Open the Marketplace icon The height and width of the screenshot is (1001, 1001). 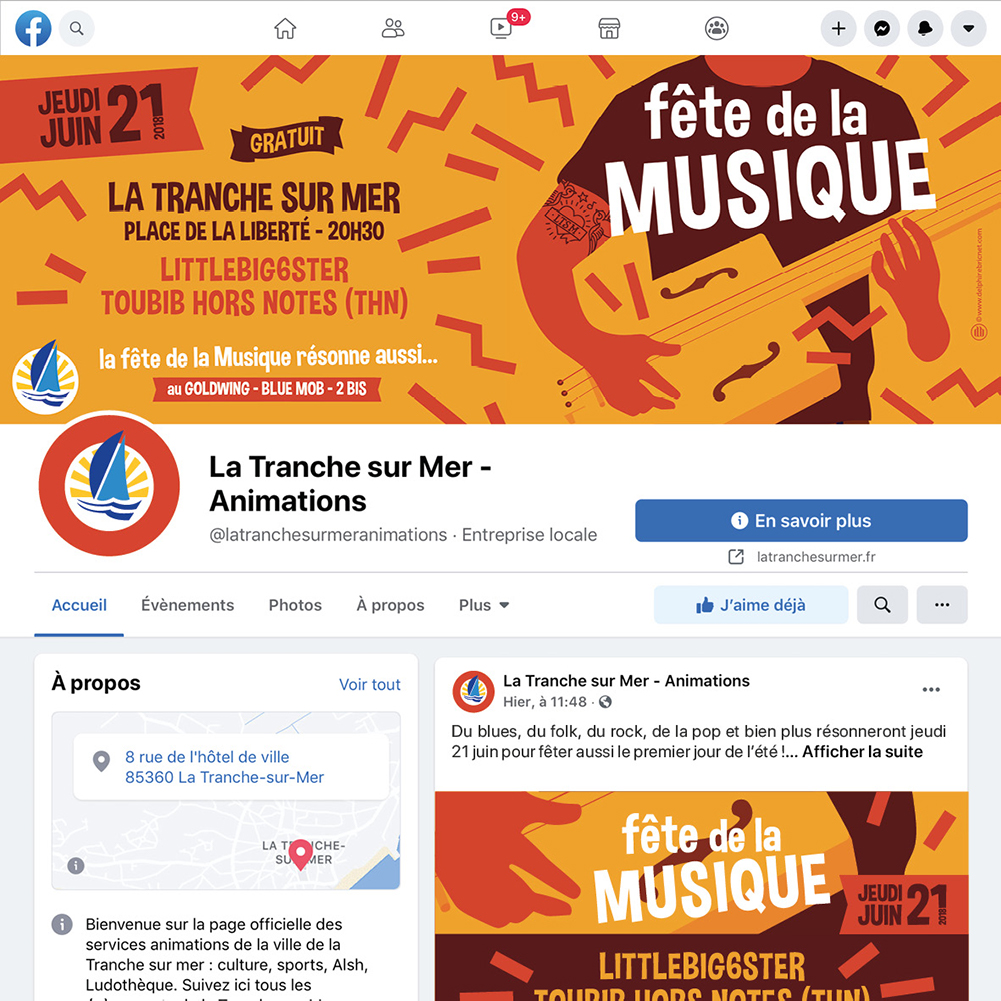(x=609, y=29)
